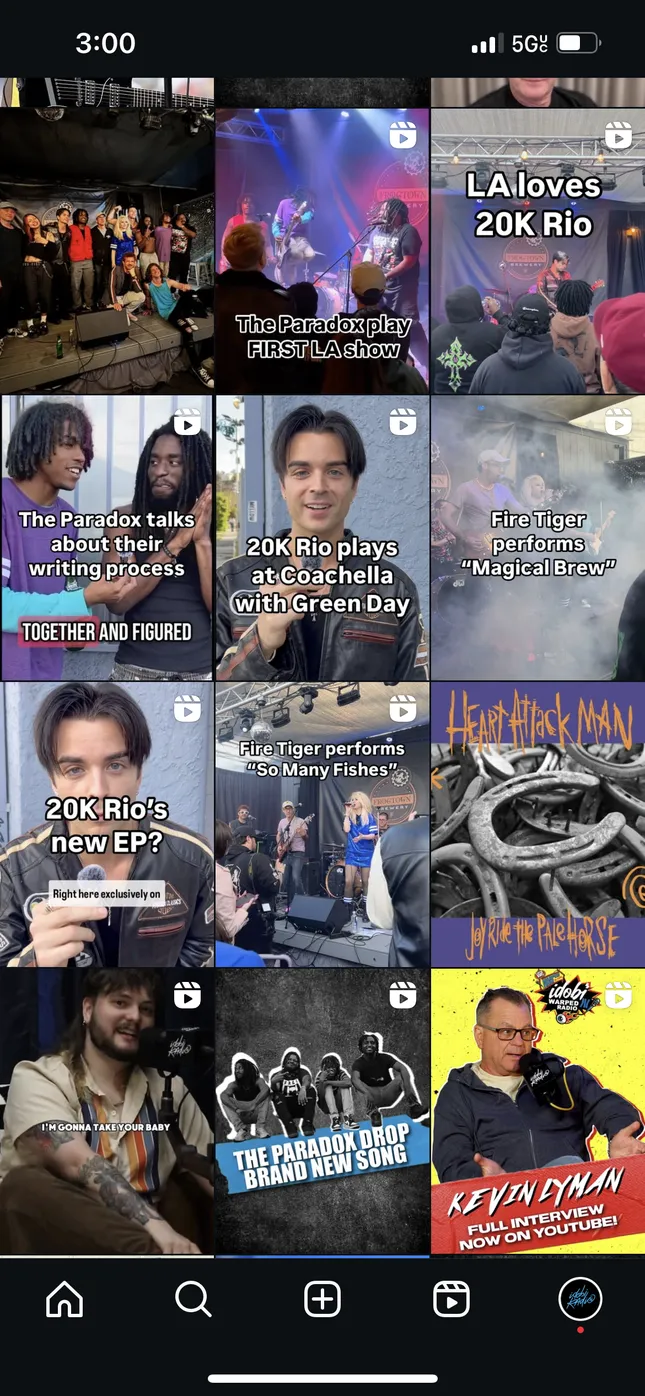645x1396 pixels.
Task: Open 'The Paradox drop brand new song' reel
Action: [322, 1110]
